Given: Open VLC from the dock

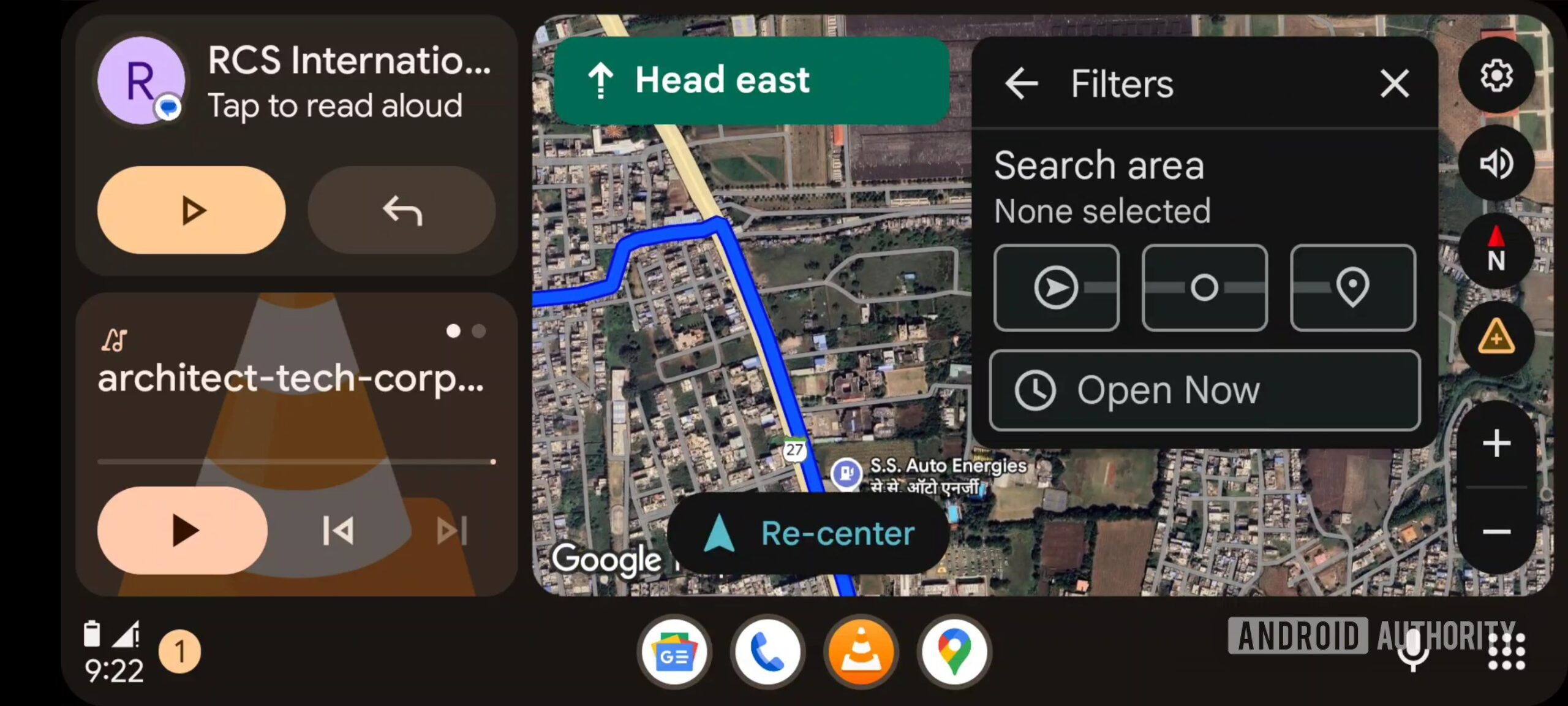Looking at the screenshot, I should point(861,653).
